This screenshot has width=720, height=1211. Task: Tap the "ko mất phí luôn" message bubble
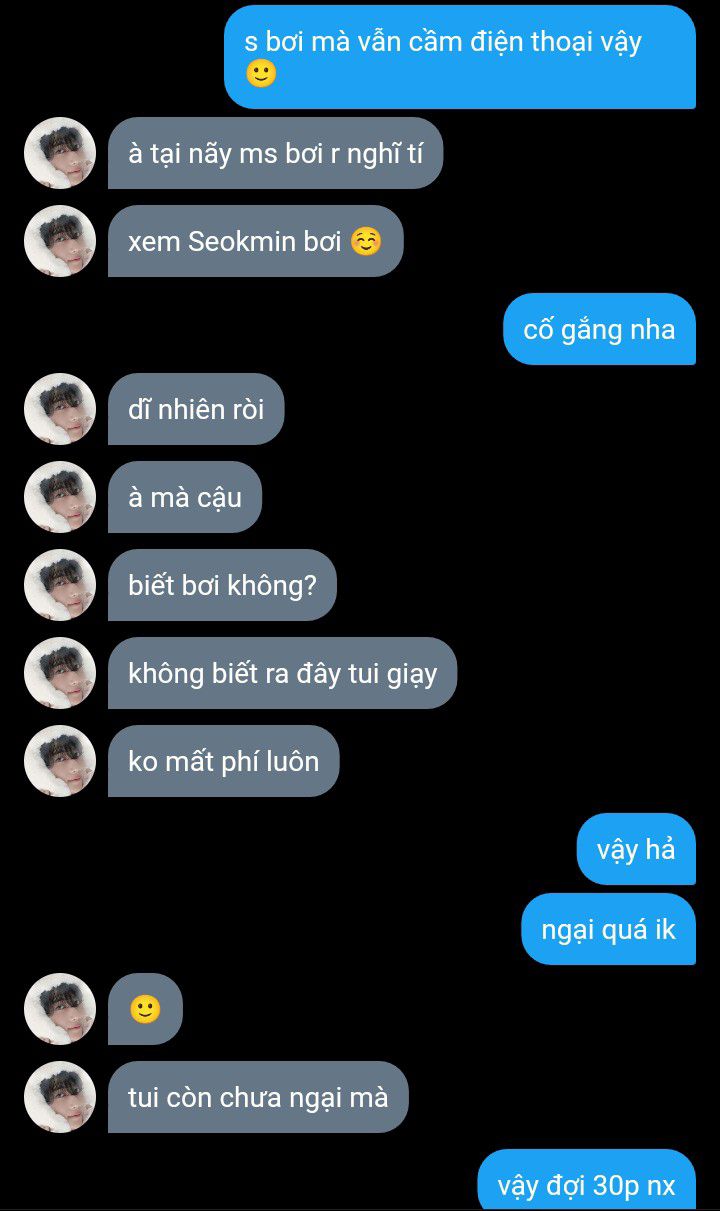224,761
